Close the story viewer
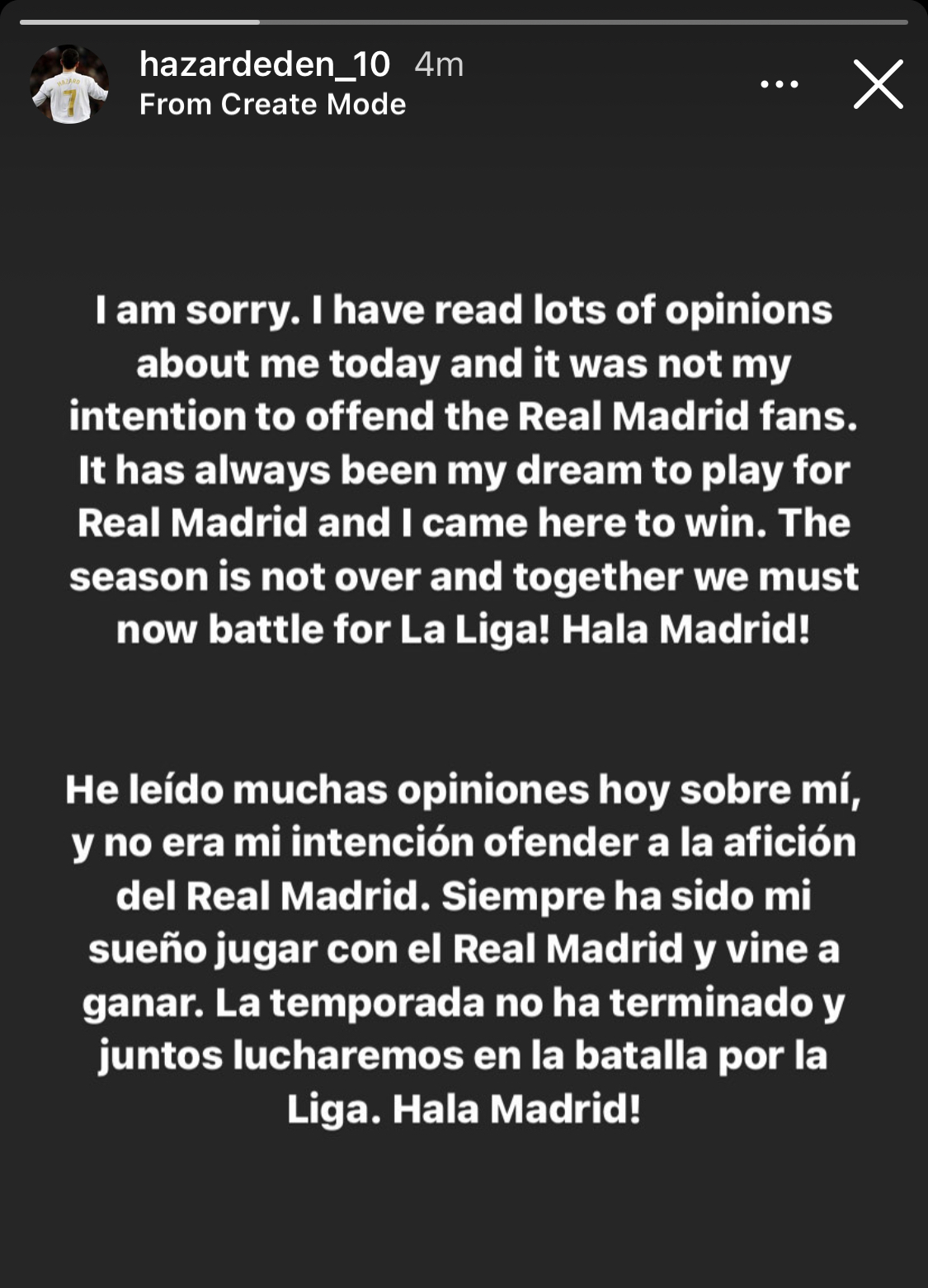928x1288 pixels. (878, 84)
